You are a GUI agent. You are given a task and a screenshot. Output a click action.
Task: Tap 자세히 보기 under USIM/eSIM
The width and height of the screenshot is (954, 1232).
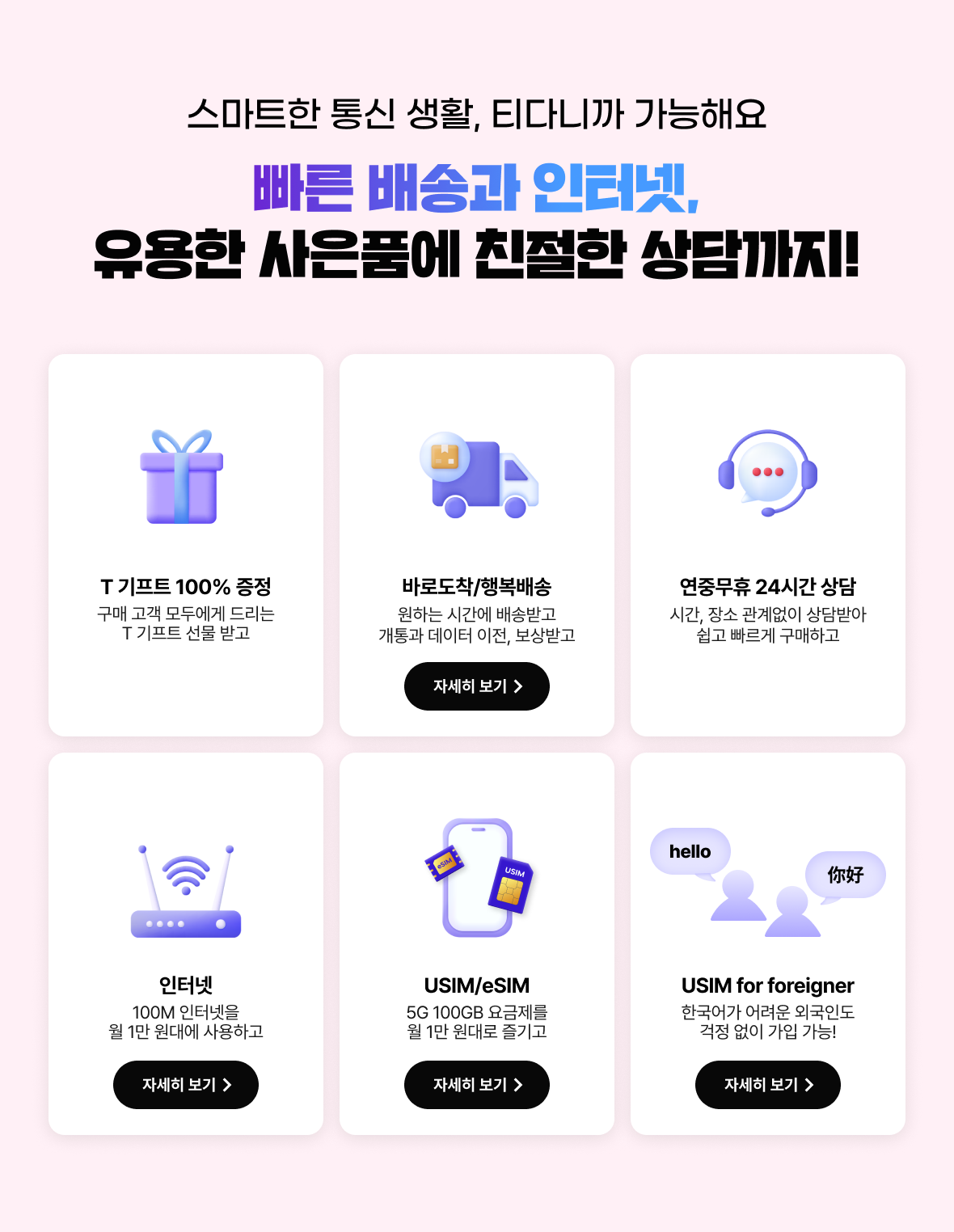477,1085
